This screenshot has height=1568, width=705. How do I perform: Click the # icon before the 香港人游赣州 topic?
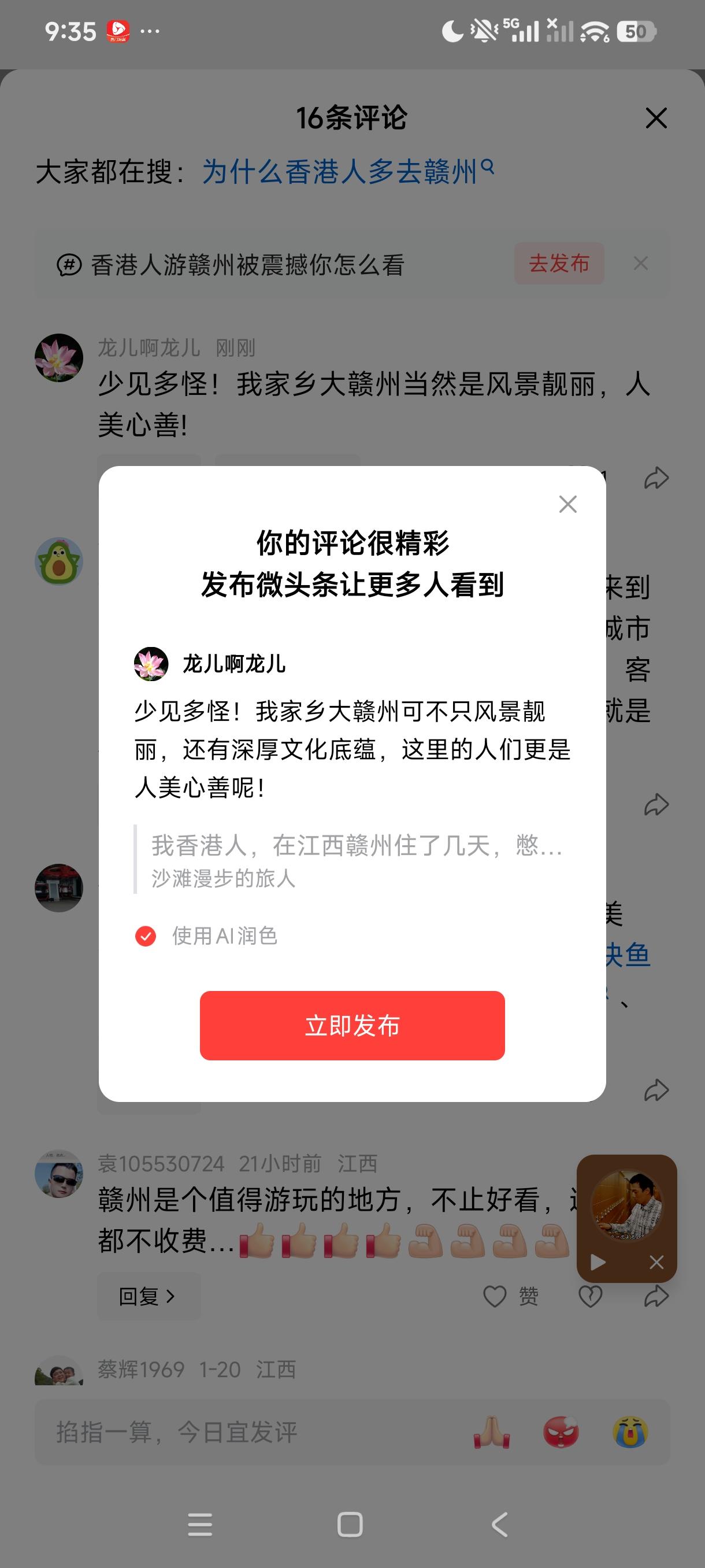coord(68,264)
